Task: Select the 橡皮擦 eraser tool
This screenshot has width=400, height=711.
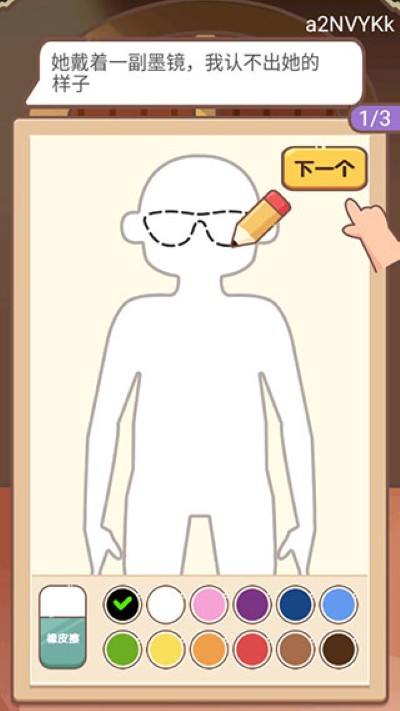Action: click(63, 626)
